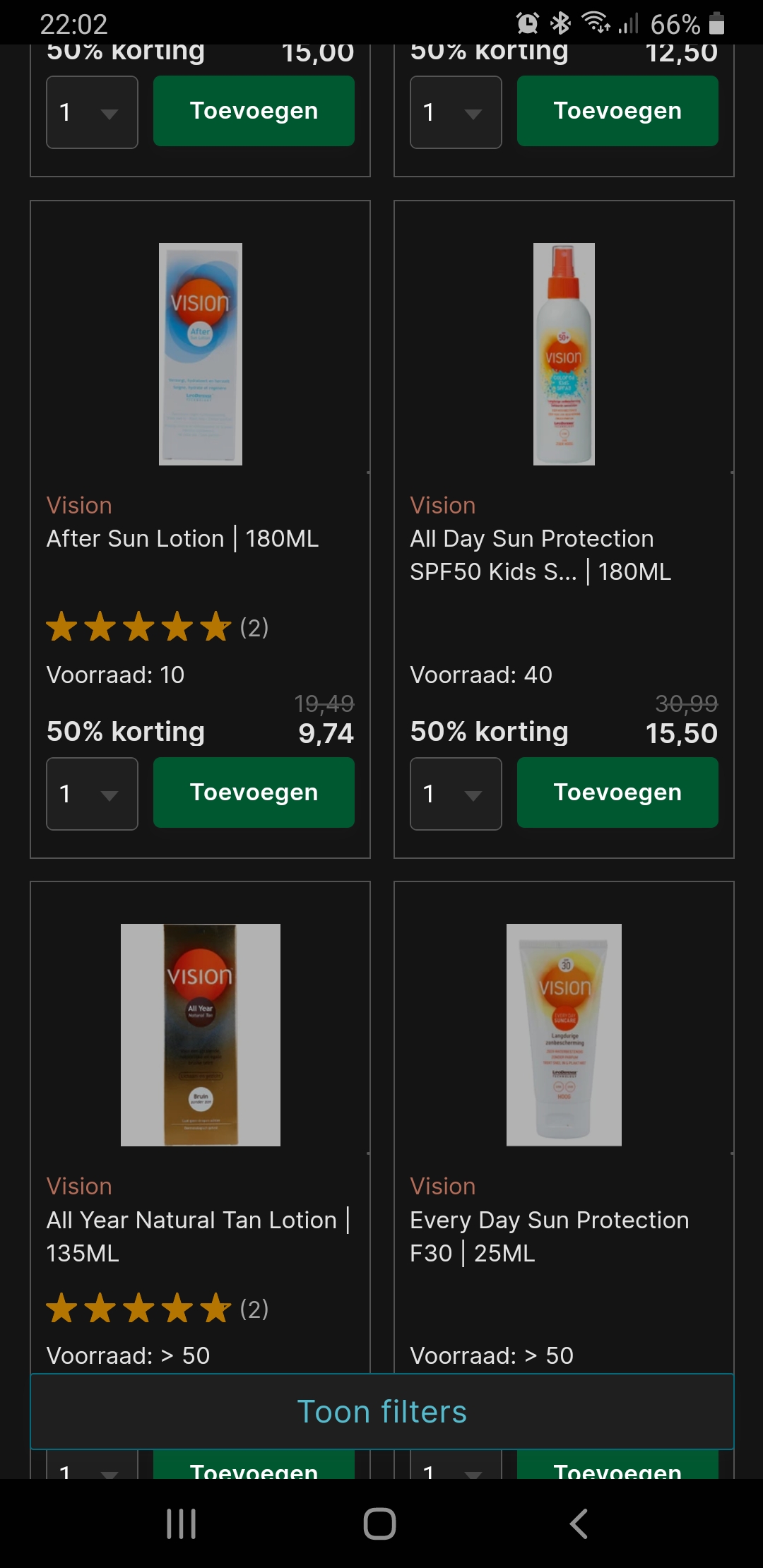Open All Year Natural Tan Lotion product
This screenshot has width=763, height=1568.
tap(201, 1035)
